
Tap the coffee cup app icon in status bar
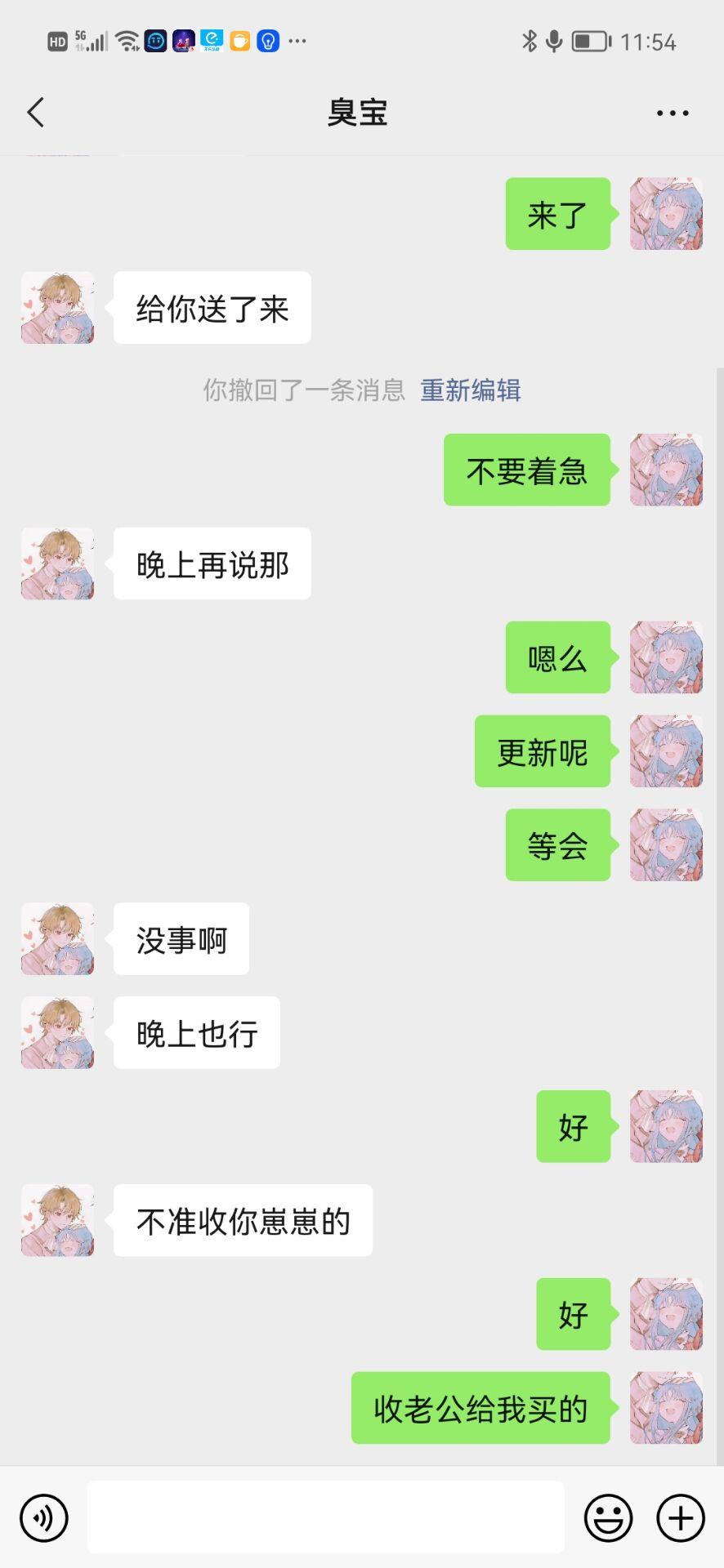239,41
